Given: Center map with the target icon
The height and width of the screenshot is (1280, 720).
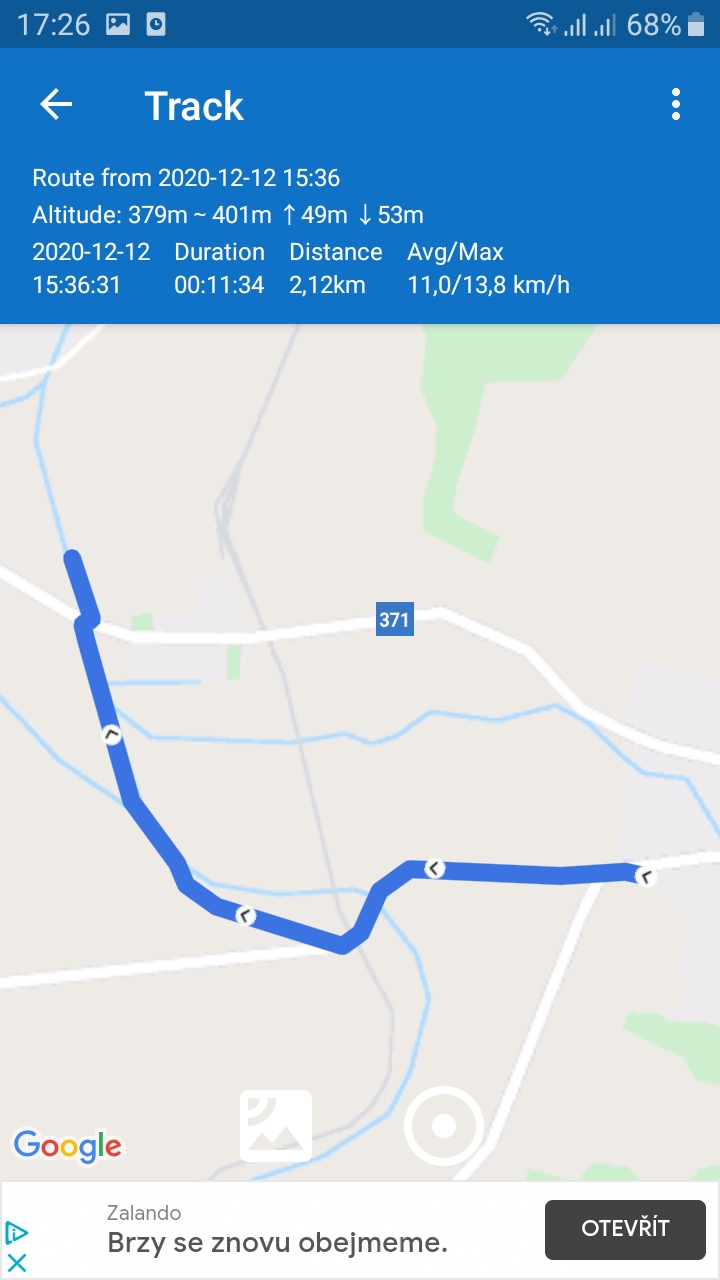Looking at the screenshot, I should tap(444, 1127).
